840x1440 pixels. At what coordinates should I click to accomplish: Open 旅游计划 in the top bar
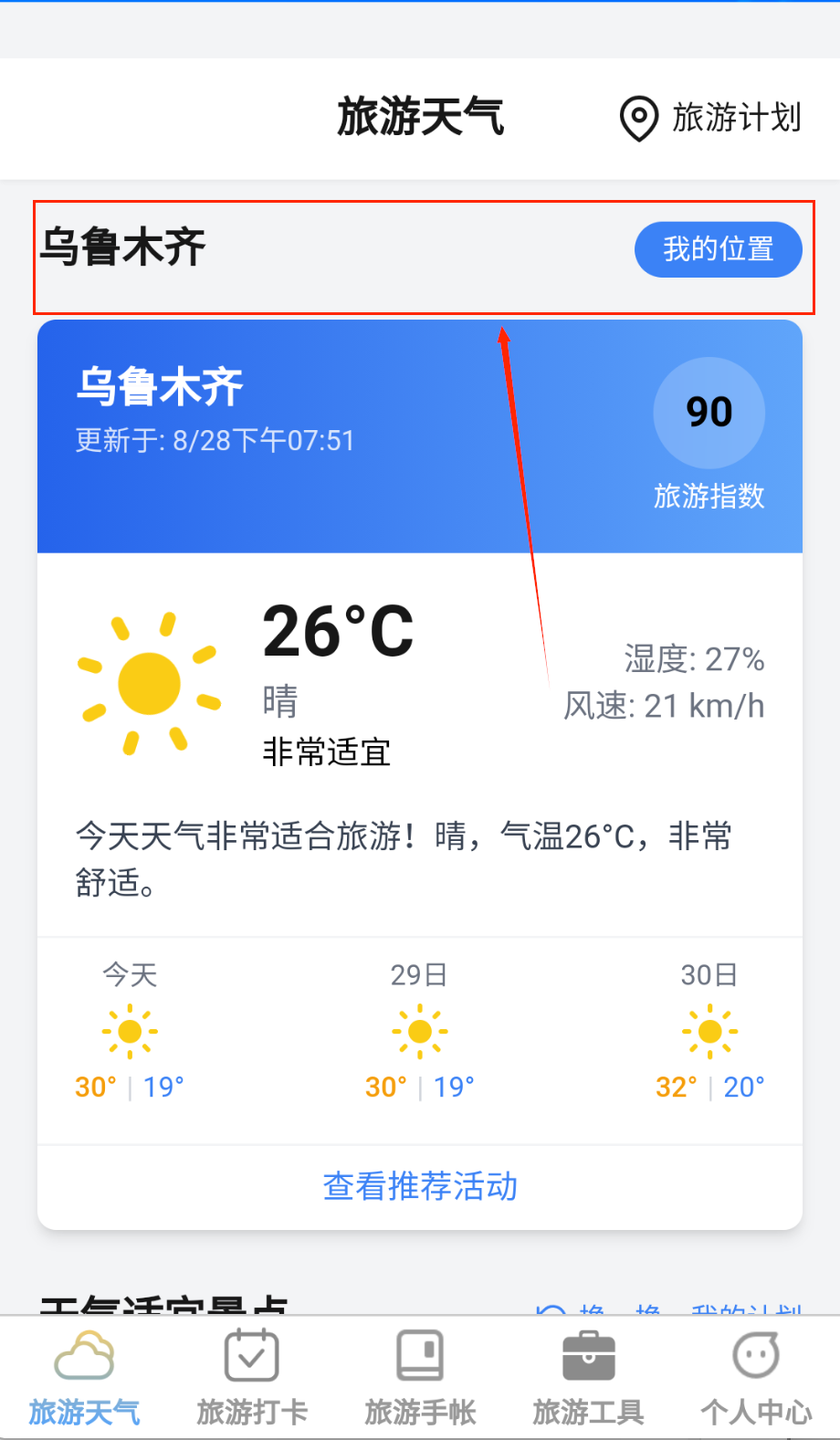tap(710, 118)
